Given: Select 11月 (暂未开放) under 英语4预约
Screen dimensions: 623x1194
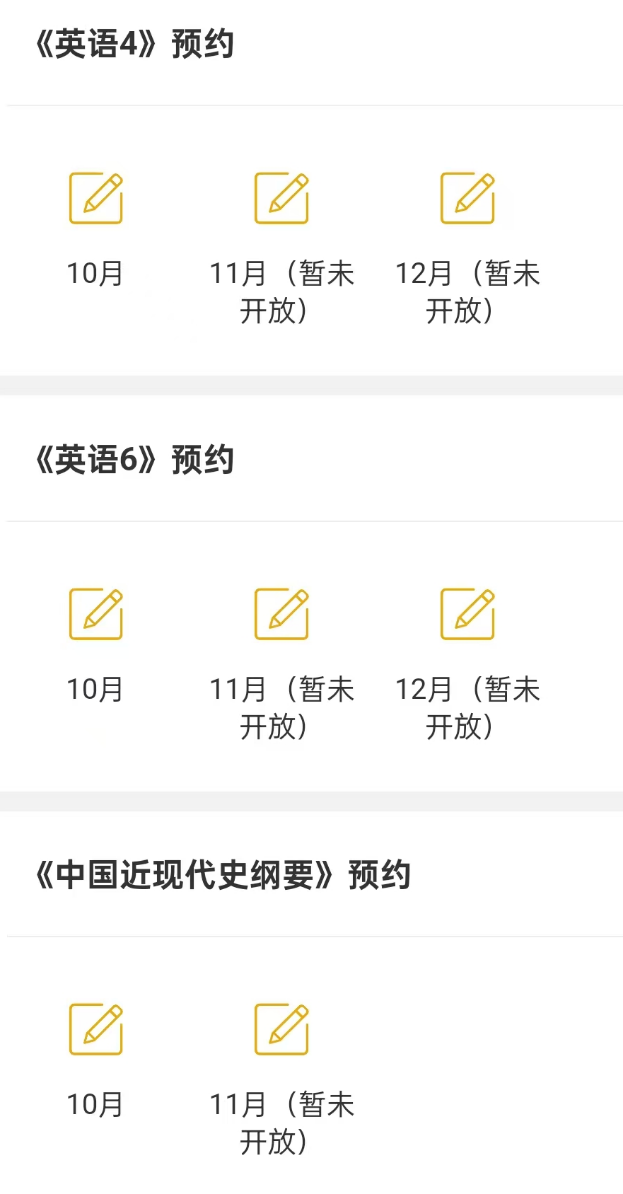Looking at the screenshot, I should 281,198.
